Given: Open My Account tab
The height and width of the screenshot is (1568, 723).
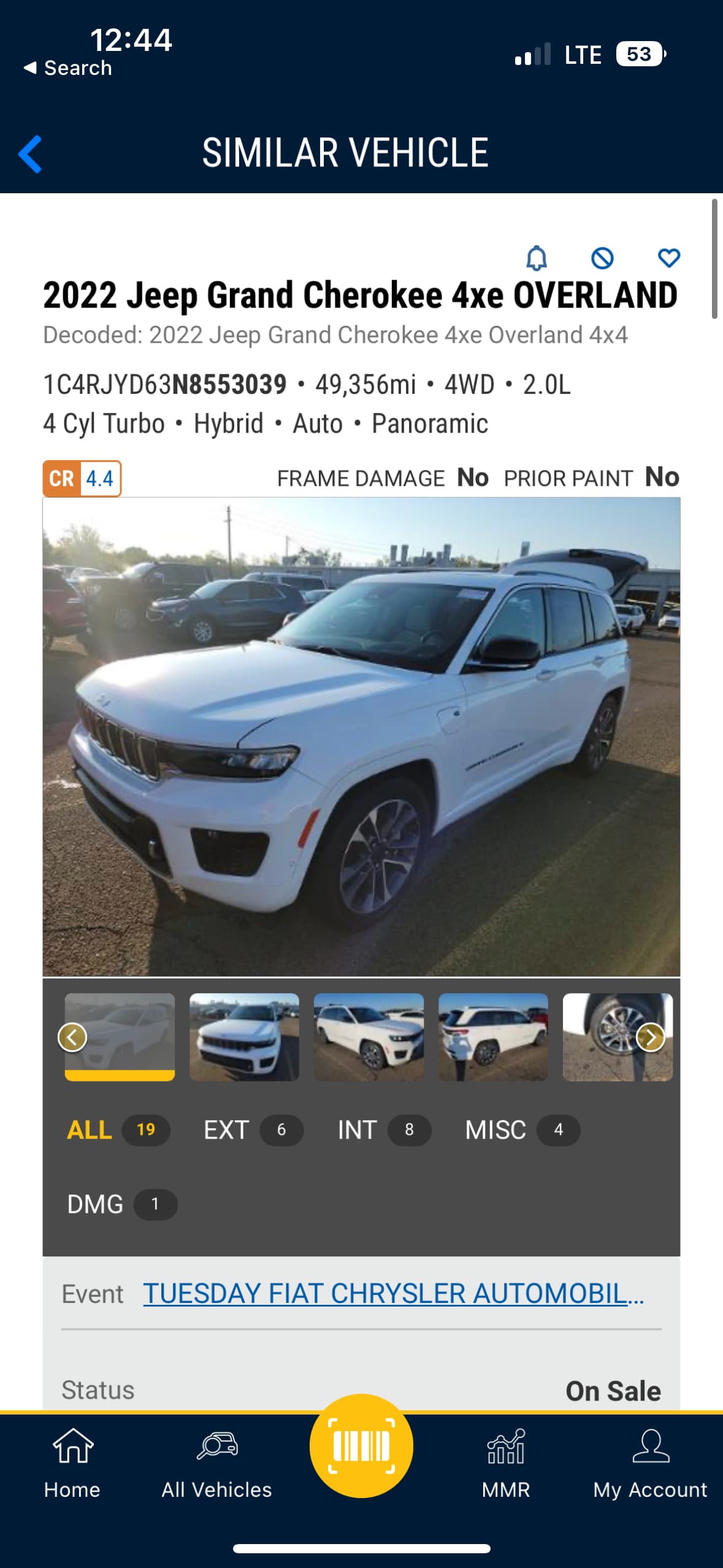Looking at the screenshot, I should [650, 1464].
